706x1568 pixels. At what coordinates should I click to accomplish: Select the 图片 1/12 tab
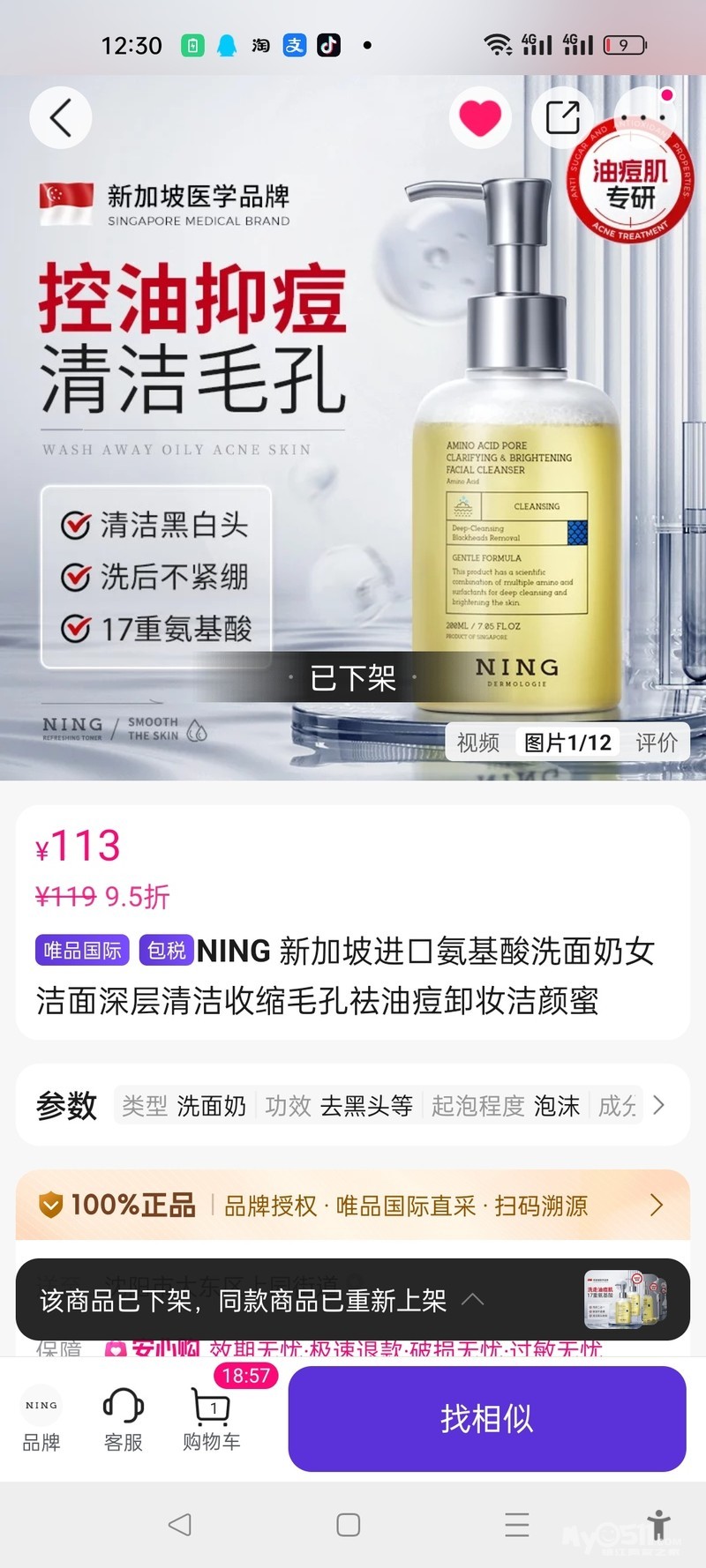click(x=567, y=743)
